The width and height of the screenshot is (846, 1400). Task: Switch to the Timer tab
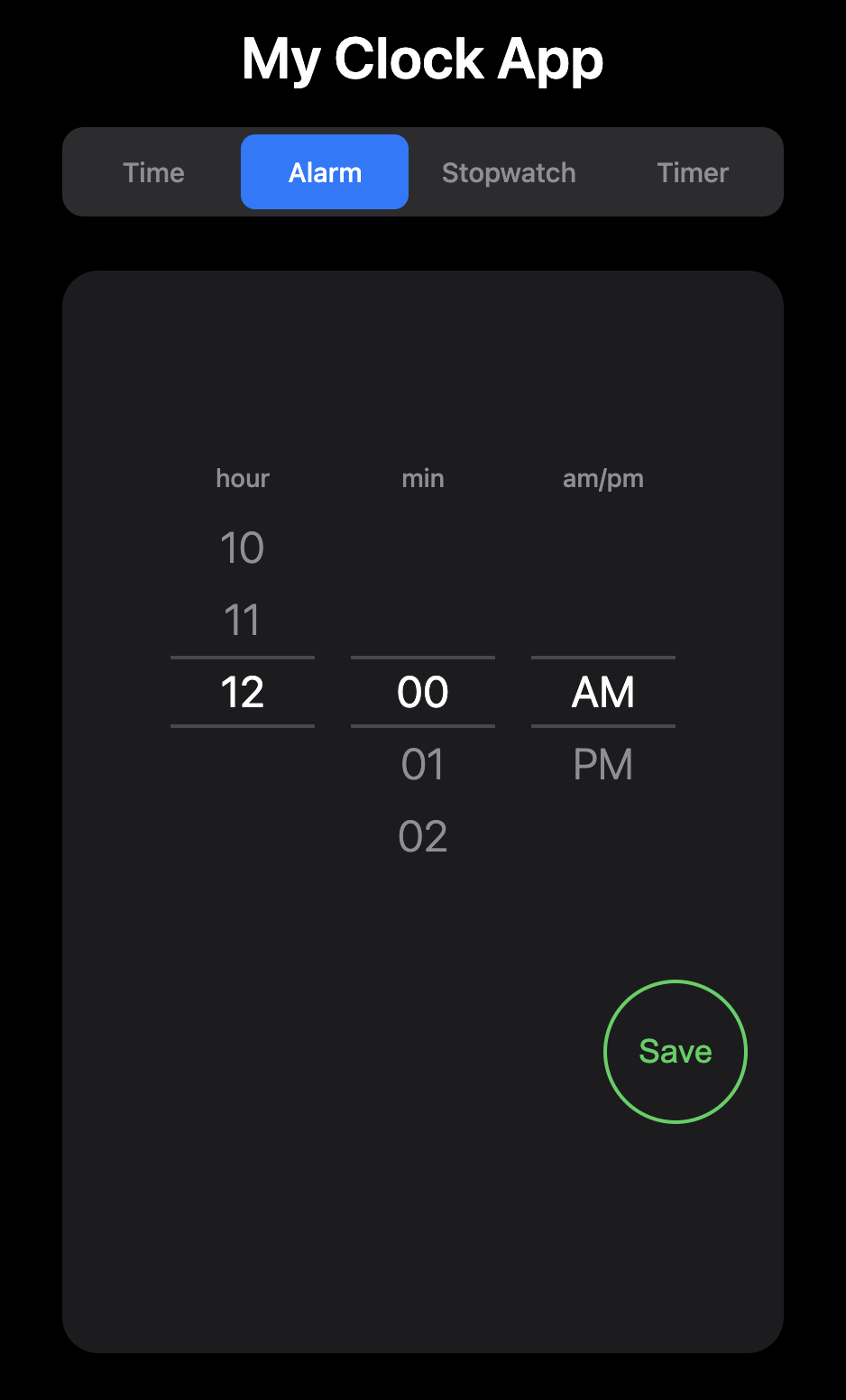(693, 171)
